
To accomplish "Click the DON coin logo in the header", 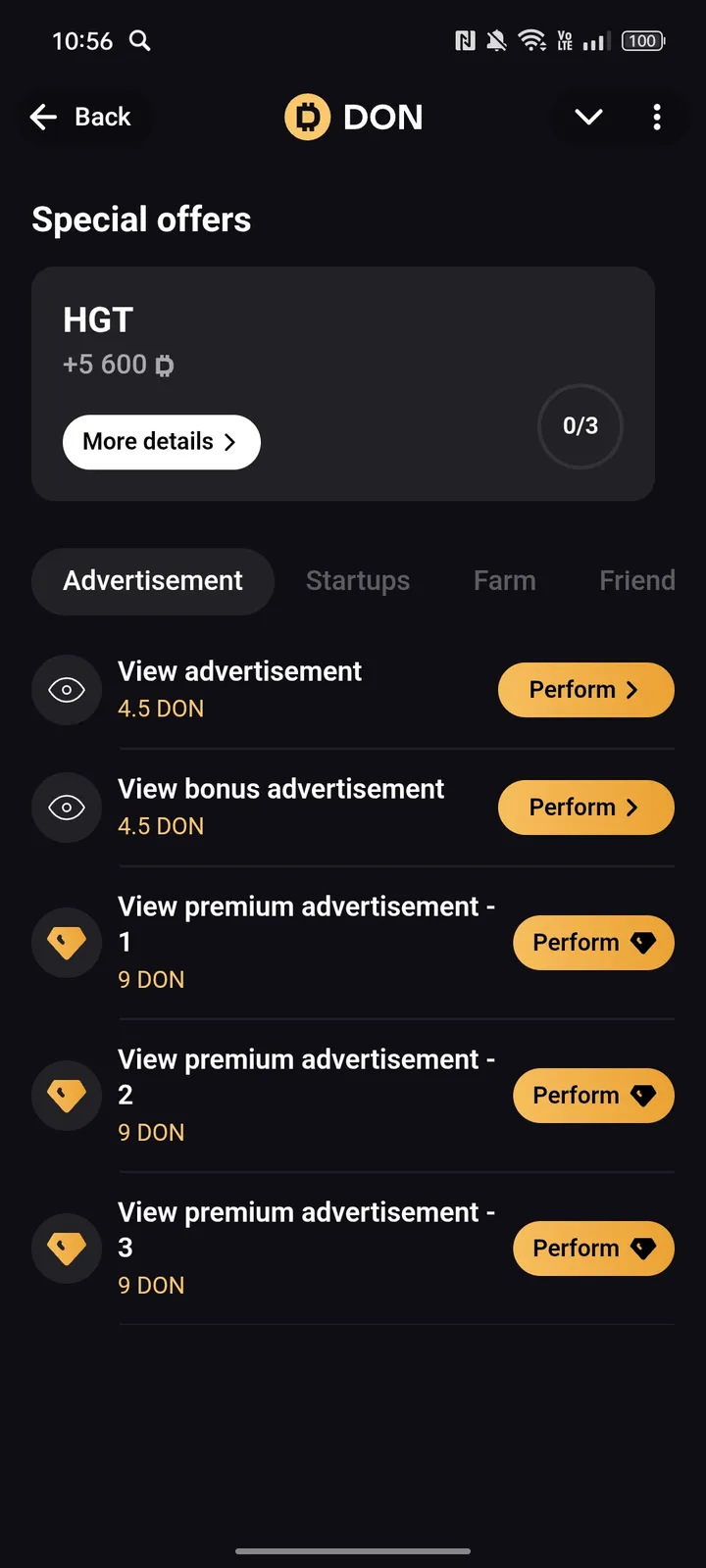I will (x=307, y=117).
